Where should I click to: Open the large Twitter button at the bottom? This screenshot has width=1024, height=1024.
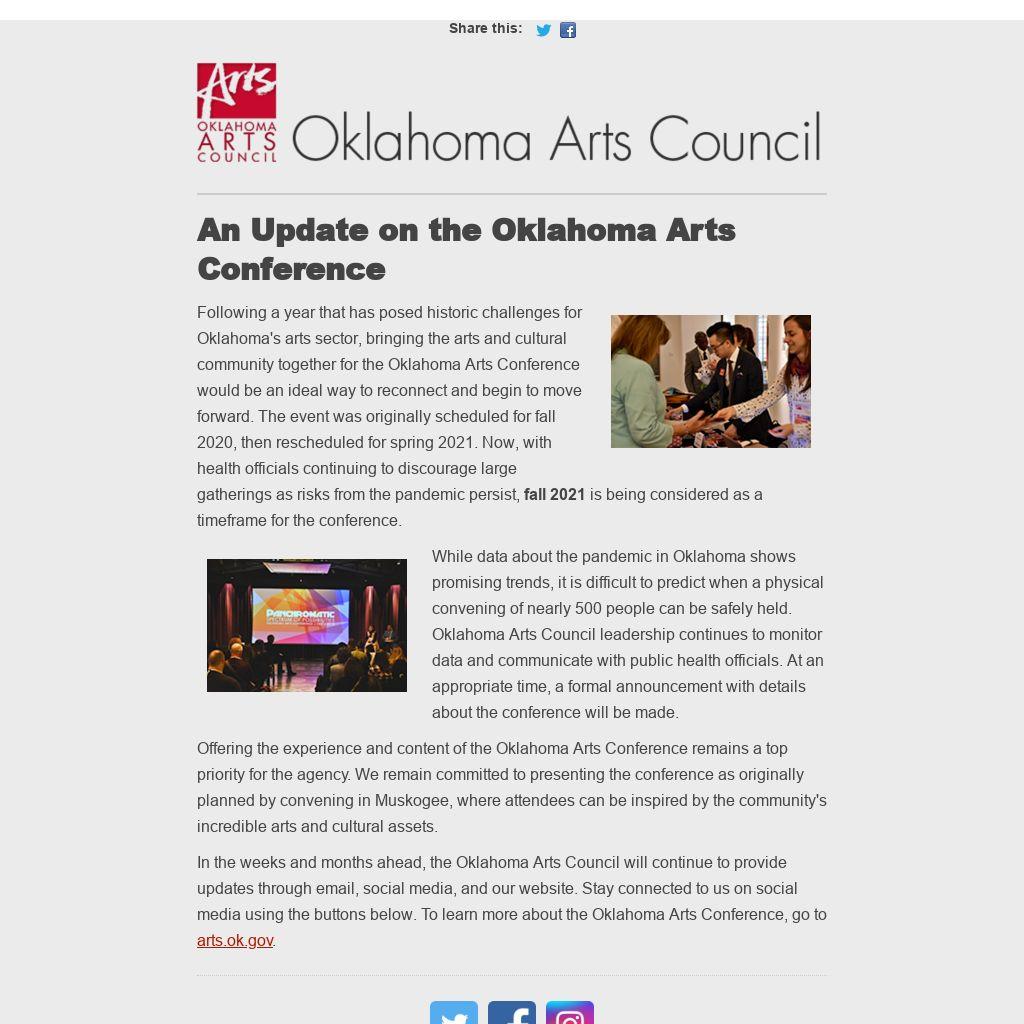click(454, 1014)
